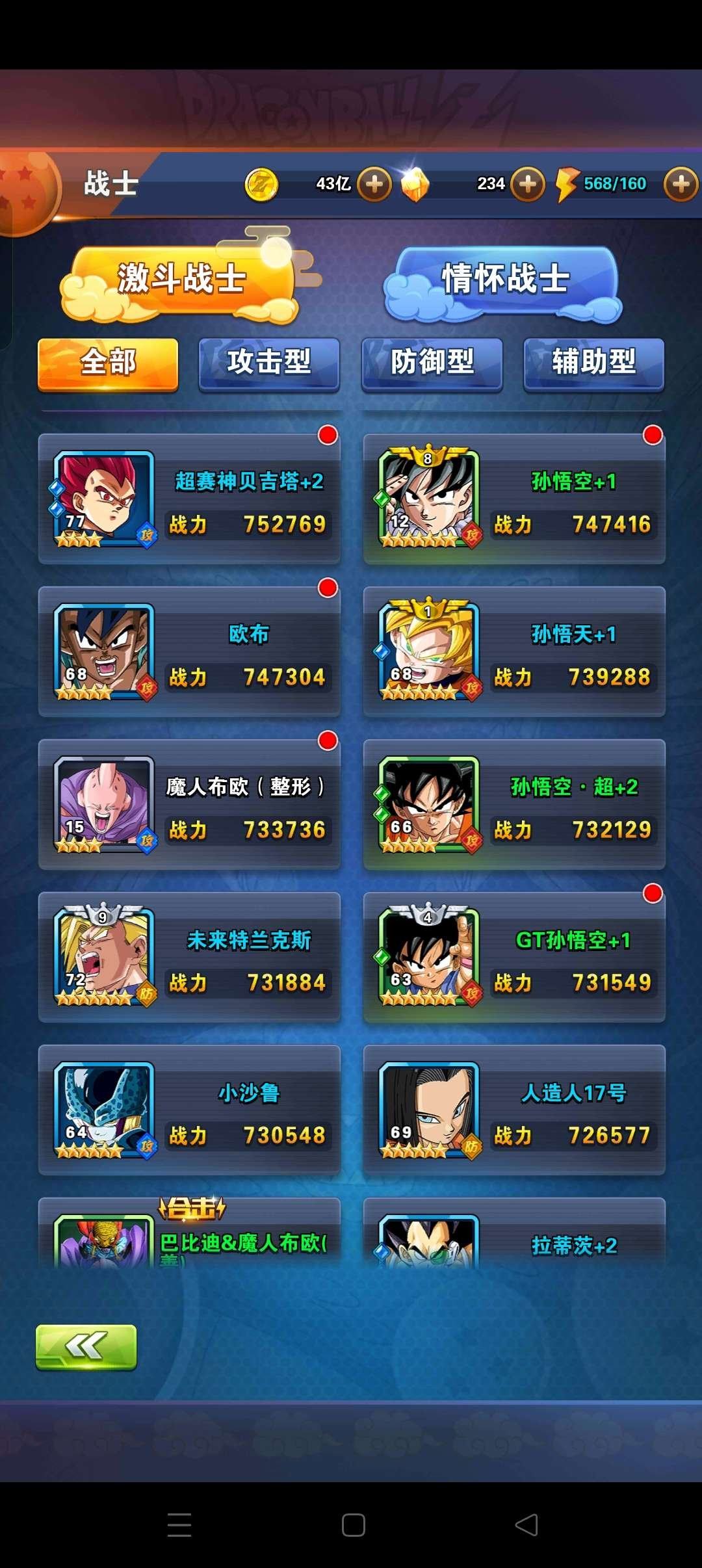Image resolution: width=702 pixels, height=1568 pixels.
Task: Go back with green double-arrow button
Action: (x=86, y=1346)
